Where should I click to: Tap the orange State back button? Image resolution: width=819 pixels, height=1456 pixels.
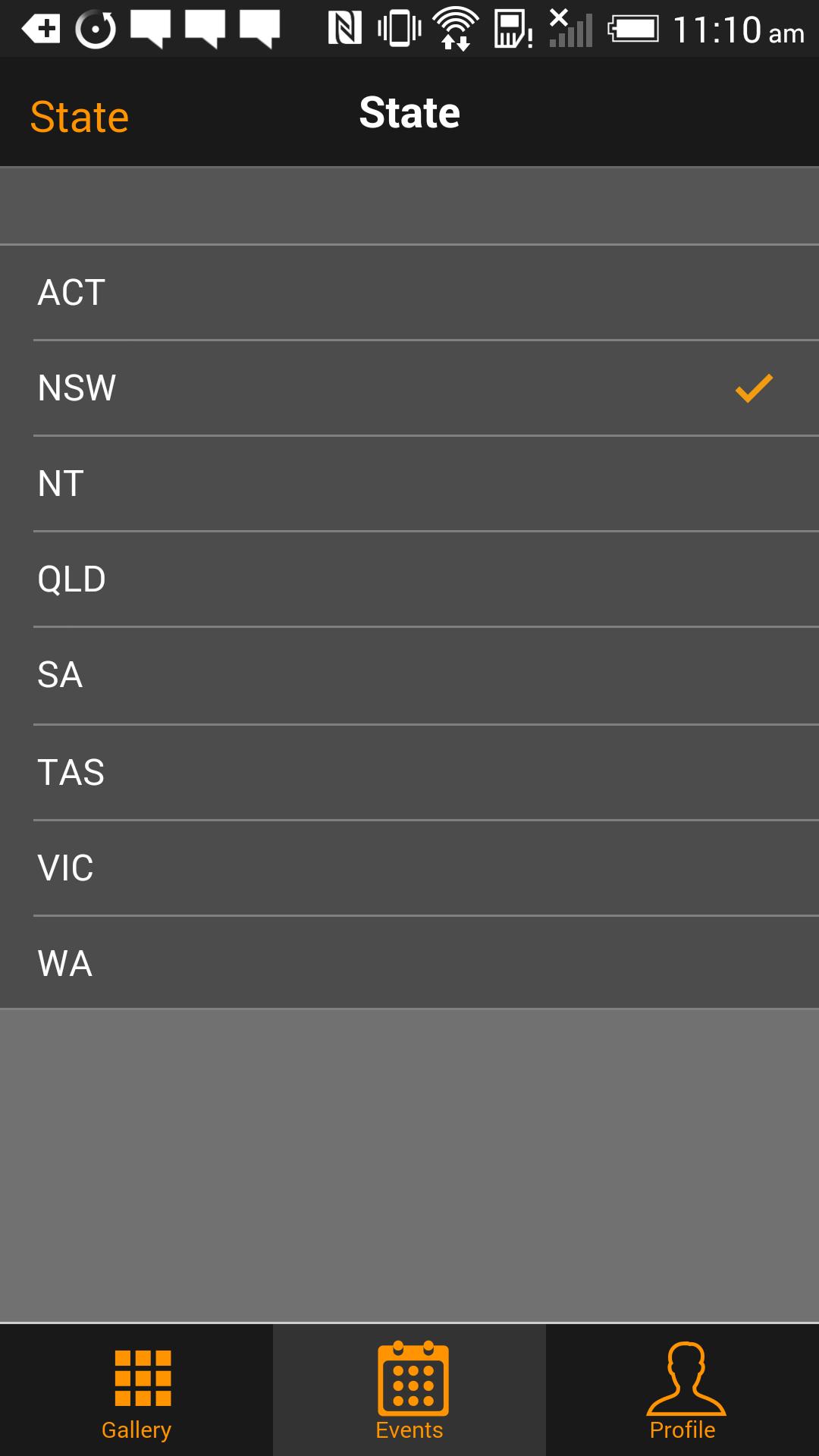click(80, 117)
